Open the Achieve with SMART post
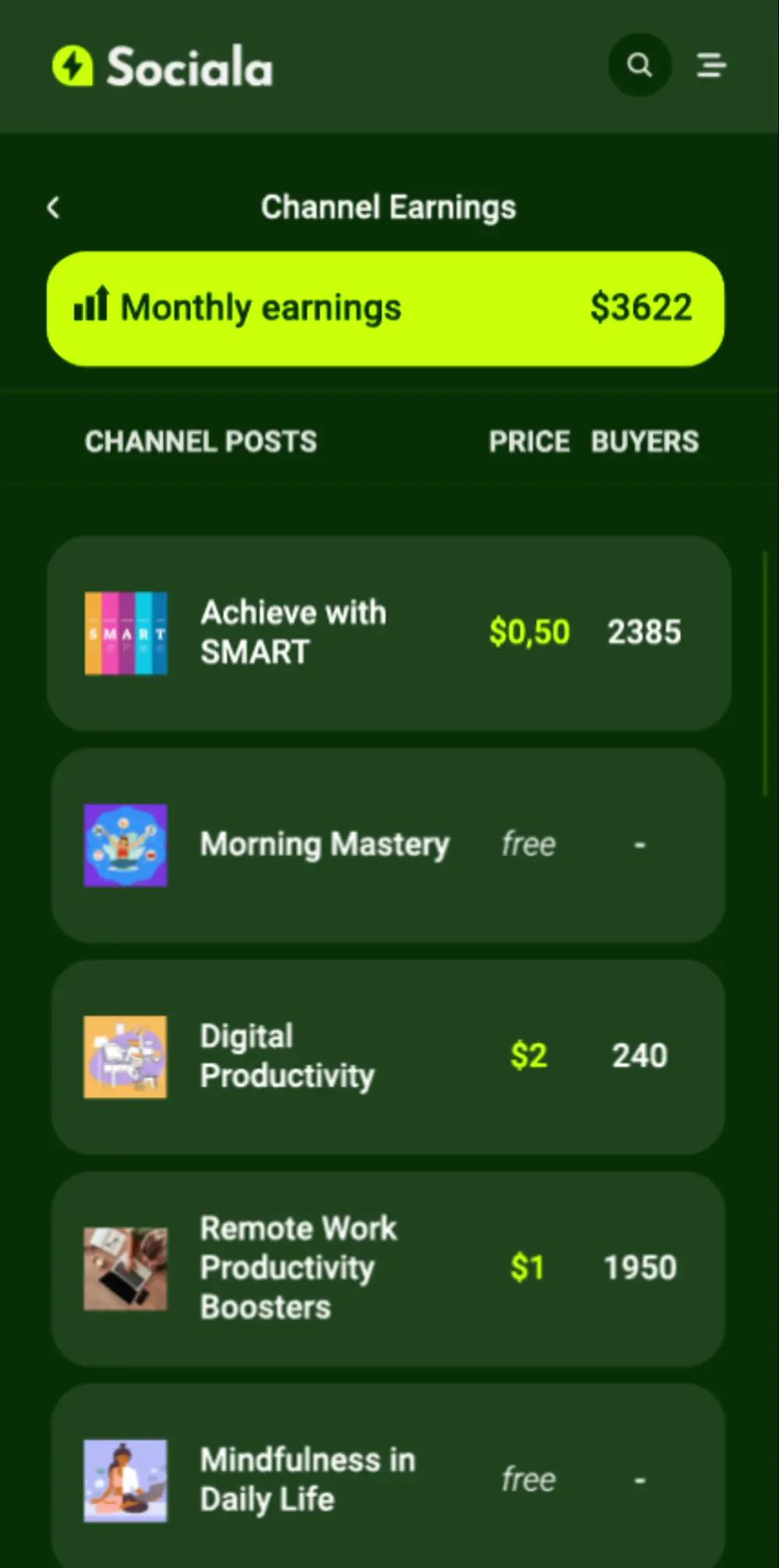Viewport: 779px width, 1568px height. pyautogui.click(x=388, y=632)
